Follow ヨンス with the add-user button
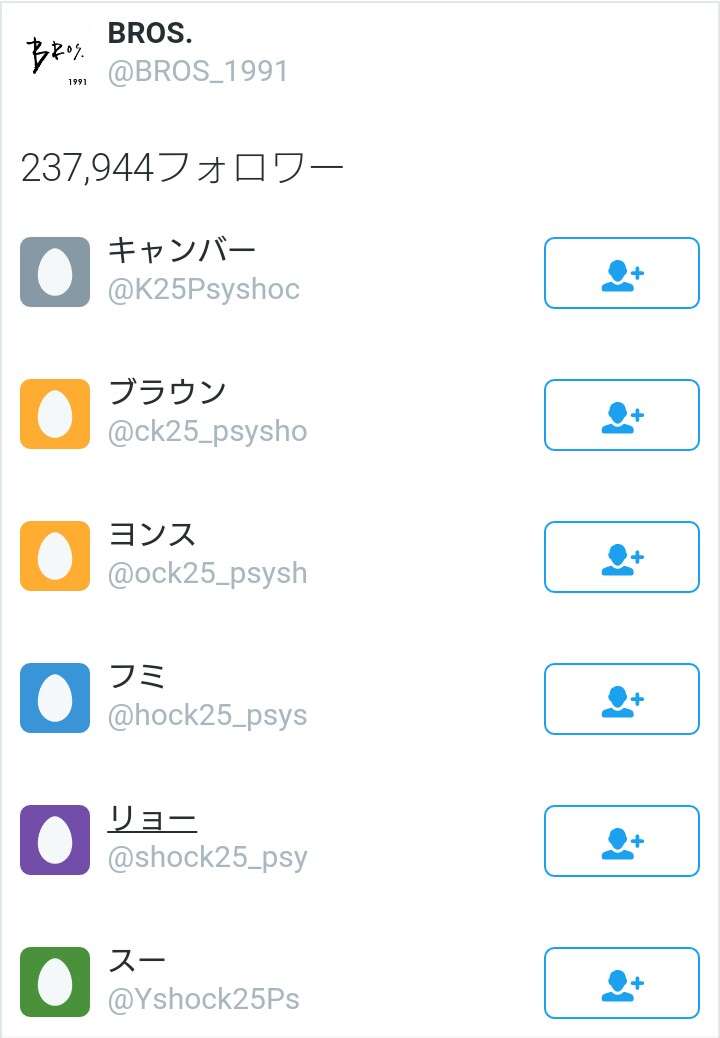Screen dimensions: 720x1038 tap(621, 557)
